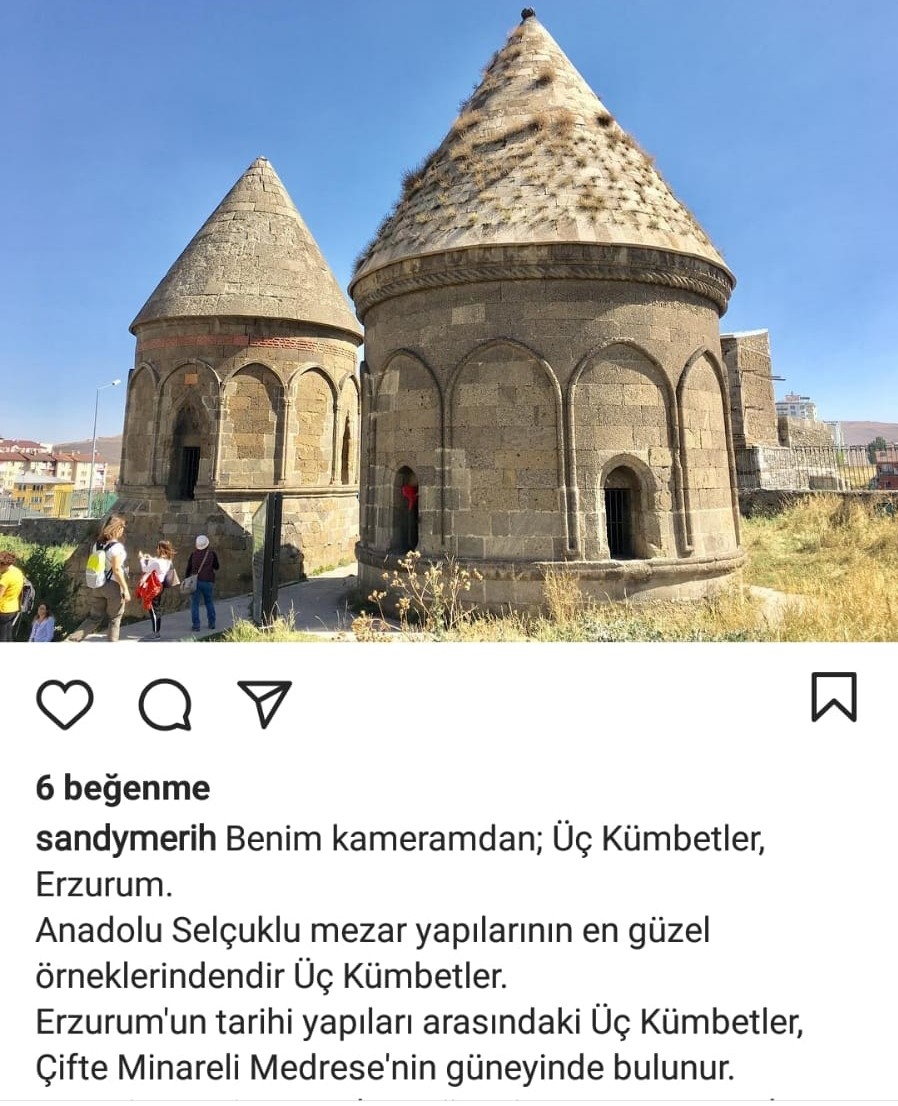Open the Üç Kümbetler post photo
898x1106 pixels.
pyautogui.click(x=449, y=320)
